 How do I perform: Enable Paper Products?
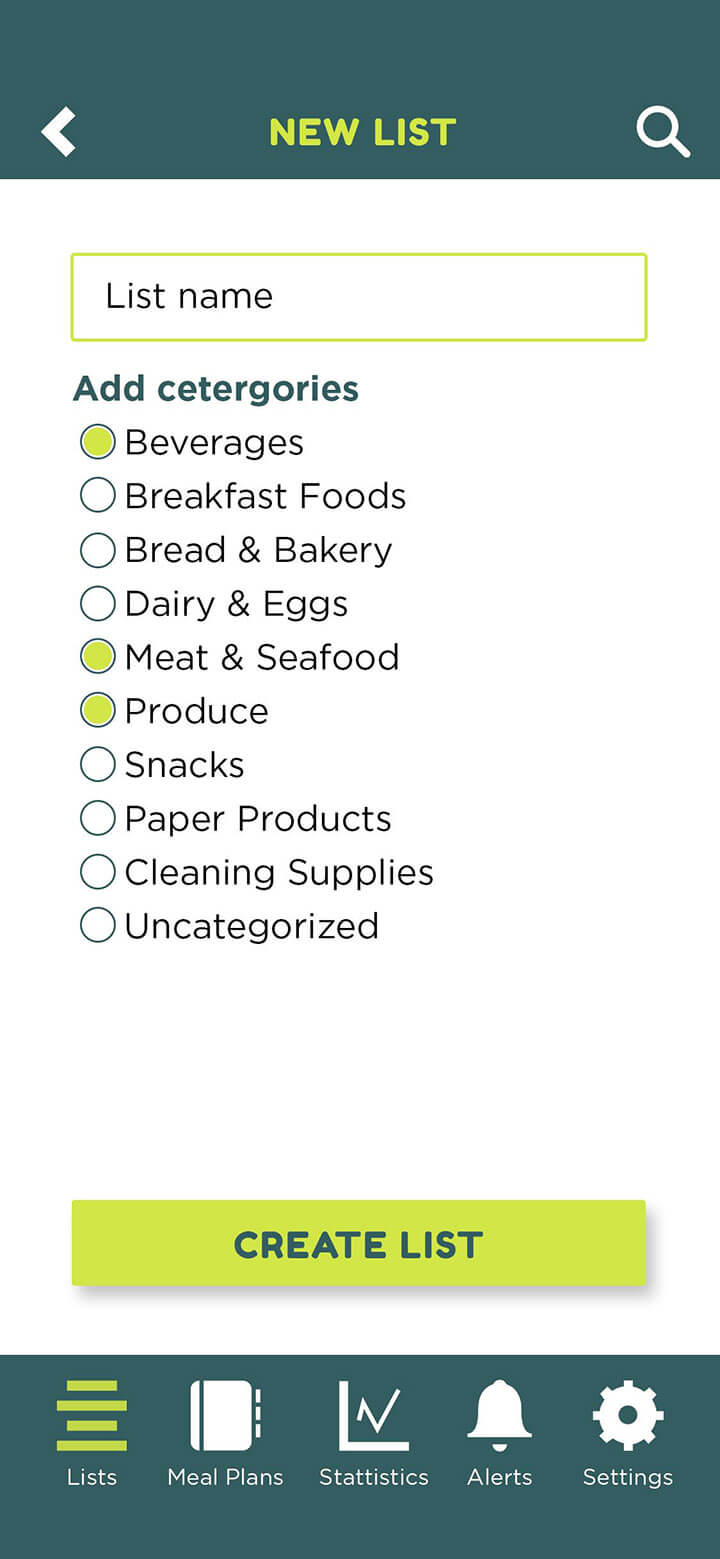[x=97, y=818]
